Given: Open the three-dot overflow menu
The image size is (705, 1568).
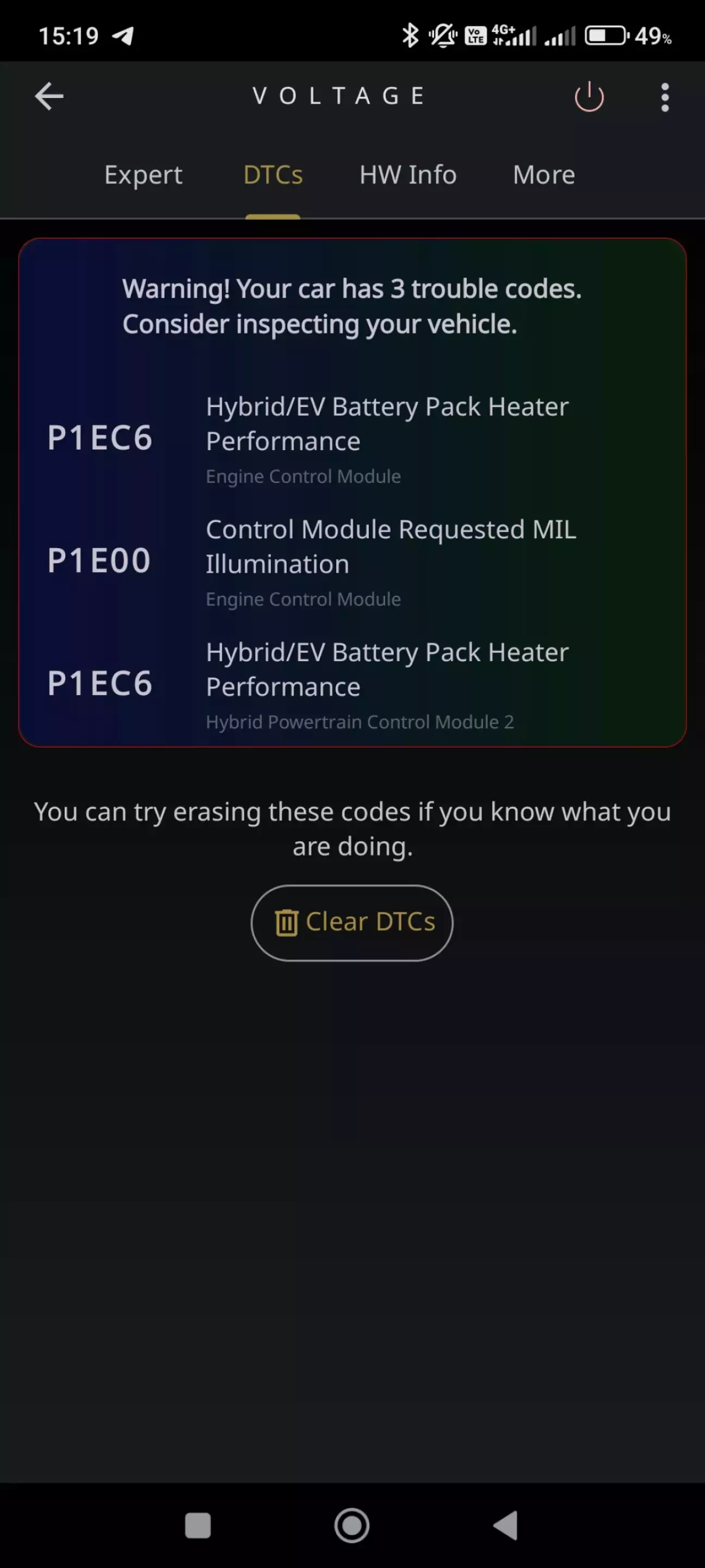Looking at the screenshot, I should point(664,97).
